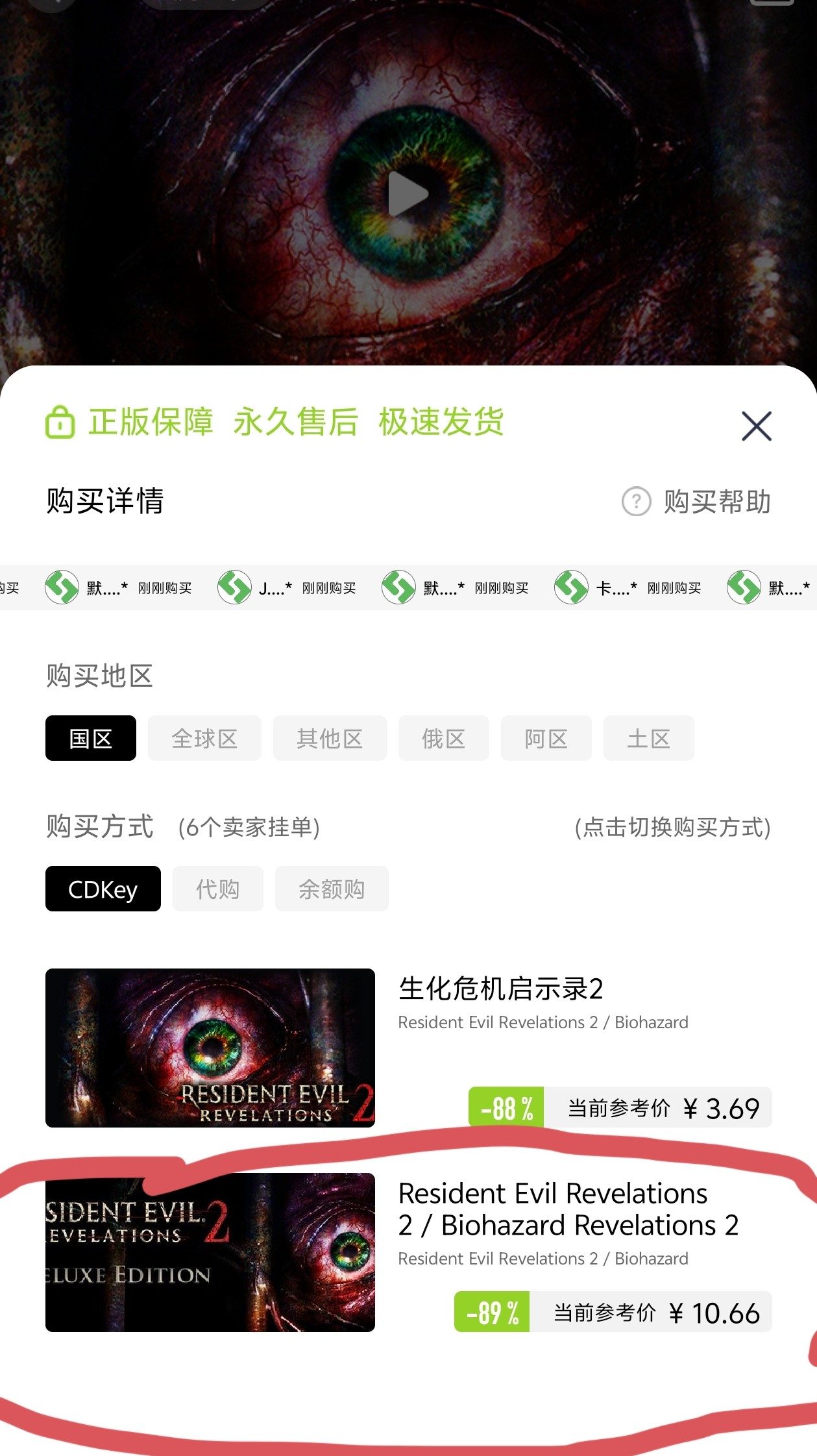Viewport: 817px width, 1456px height.
Task: Choose the 全球区 region
Action: (204, 738)
